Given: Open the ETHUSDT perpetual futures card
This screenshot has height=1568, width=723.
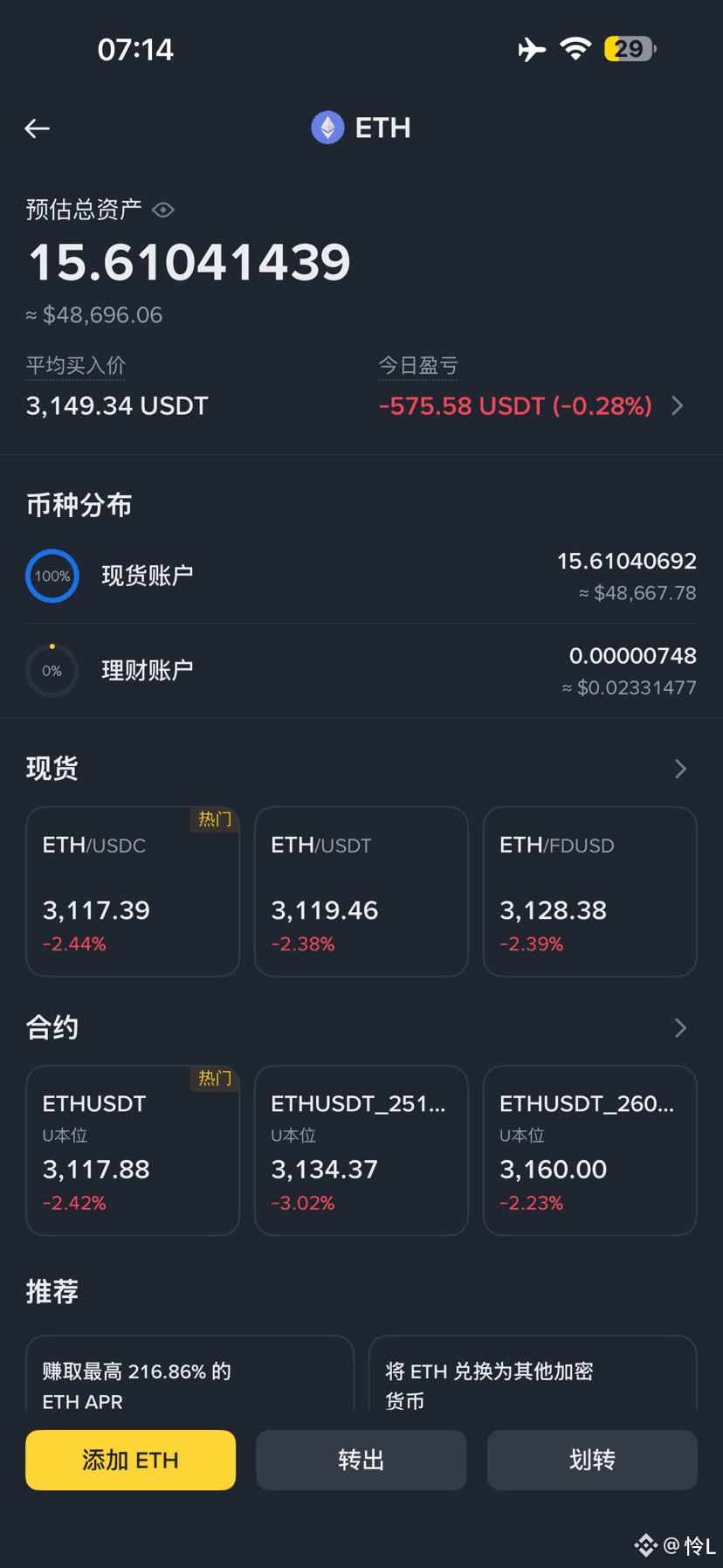Looking at the screenshot, I should (133, 1150).
